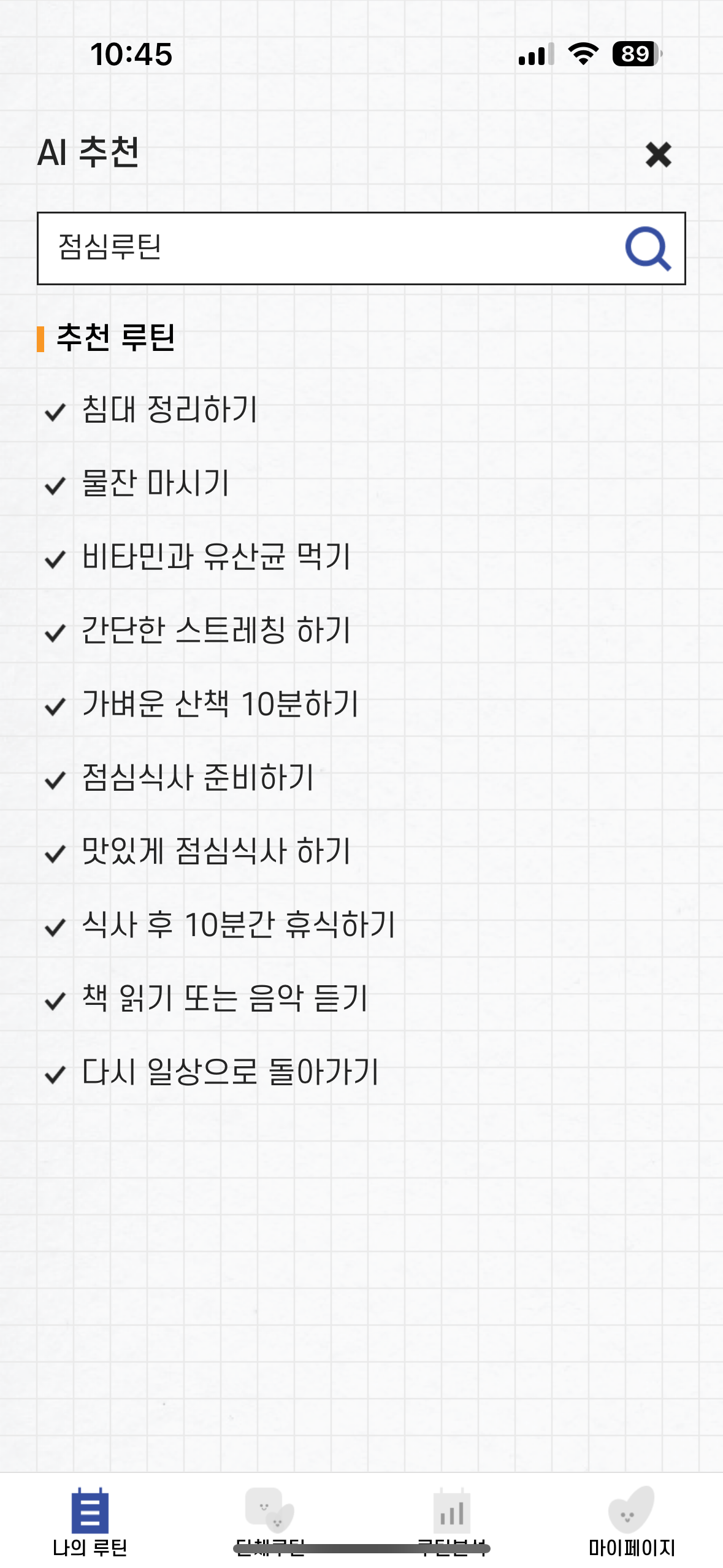The height and width of the screenshot is (1568, 723).
Task: Tap 책 읽기 또는 음악 듣기
Action: 224,999
